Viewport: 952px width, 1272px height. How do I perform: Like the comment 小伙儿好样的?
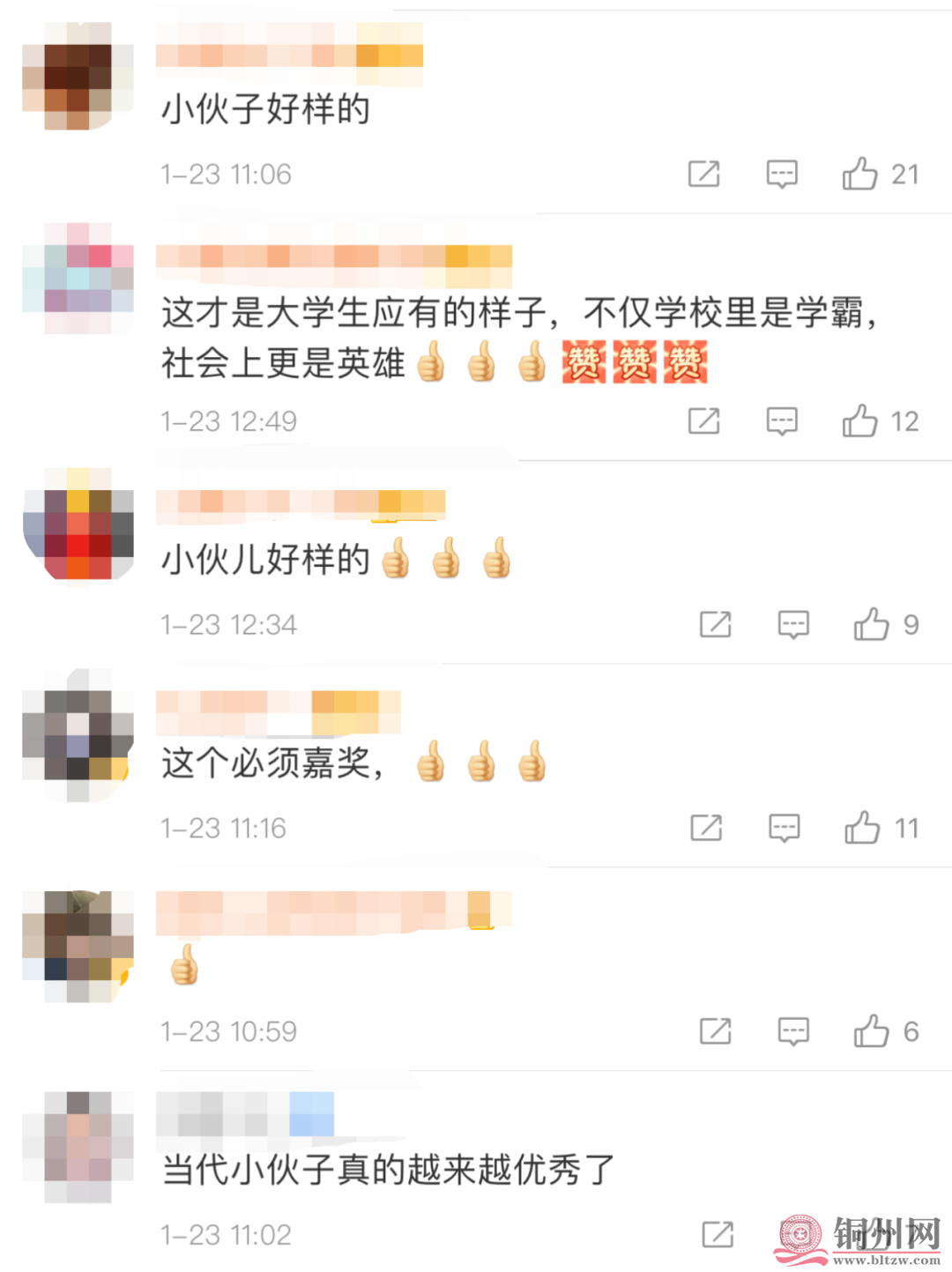[x=871, y=624]
